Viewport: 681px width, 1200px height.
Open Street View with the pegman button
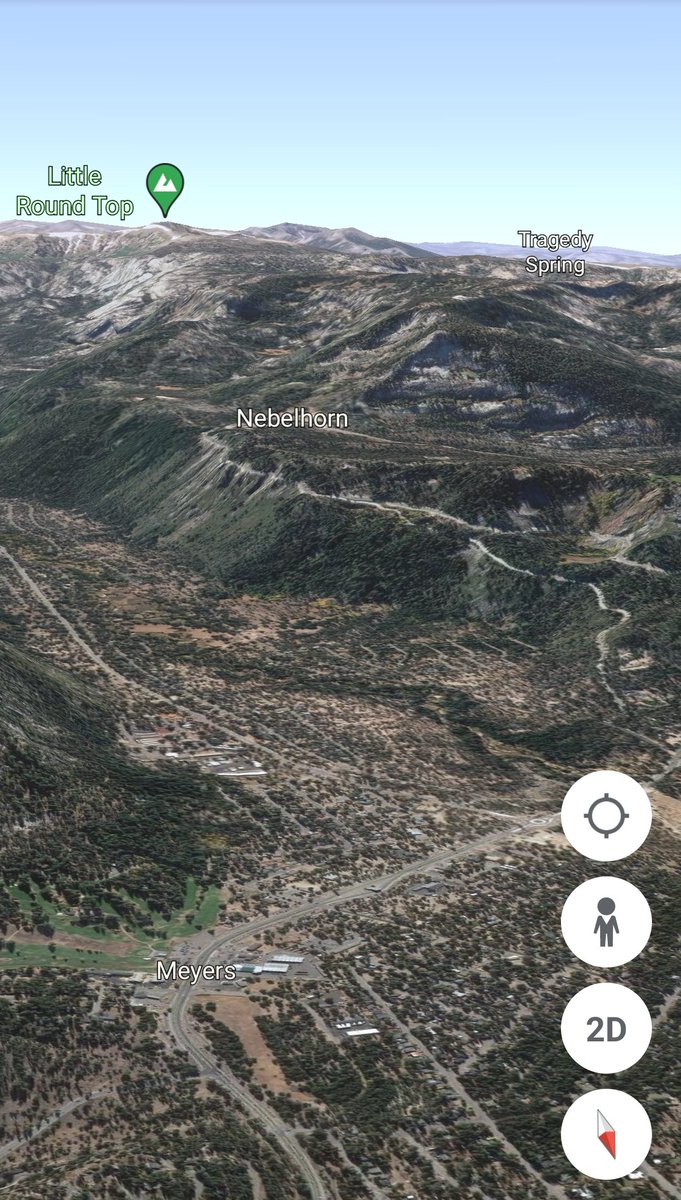click(606, 922)
